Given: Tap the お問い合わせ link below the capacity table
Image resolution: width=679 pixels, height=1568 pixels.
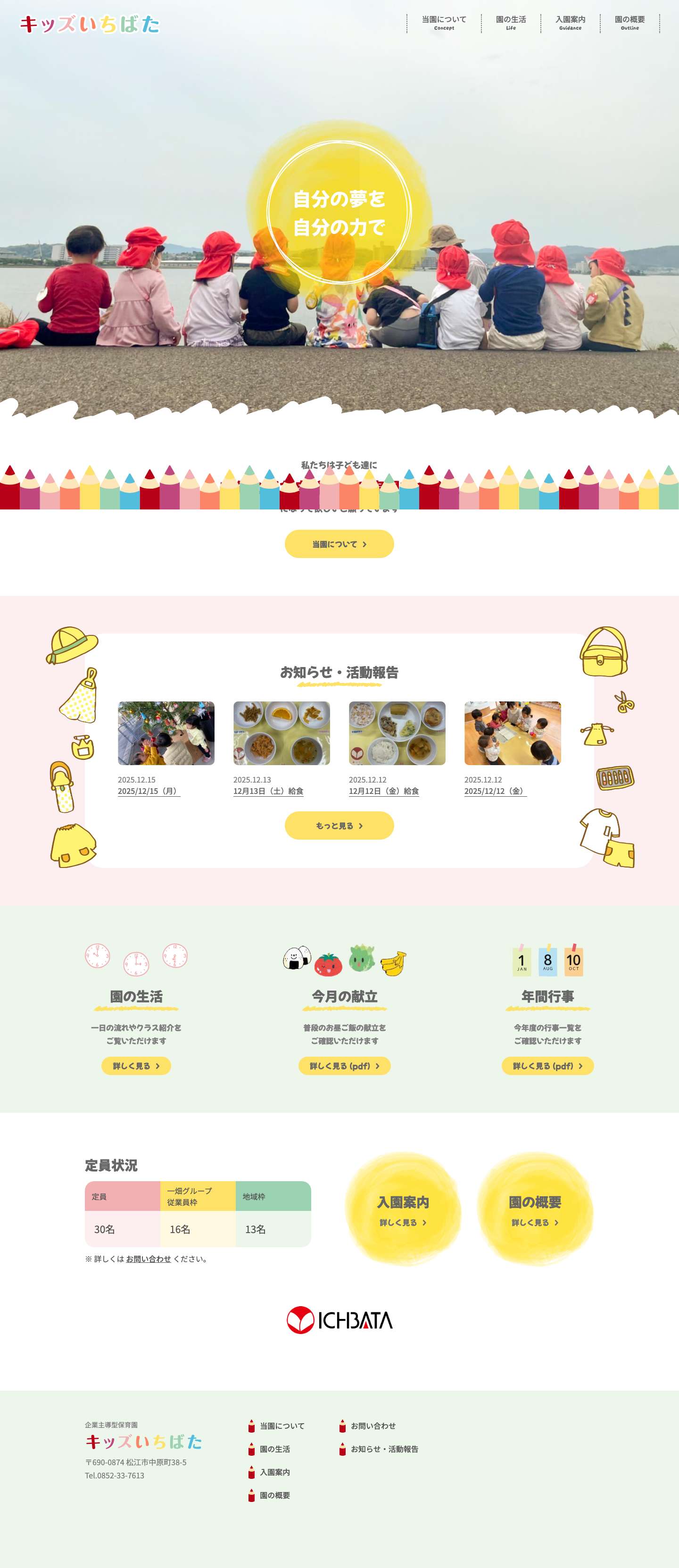Looking at the screenshot, I should click(x=149, y=1259).
